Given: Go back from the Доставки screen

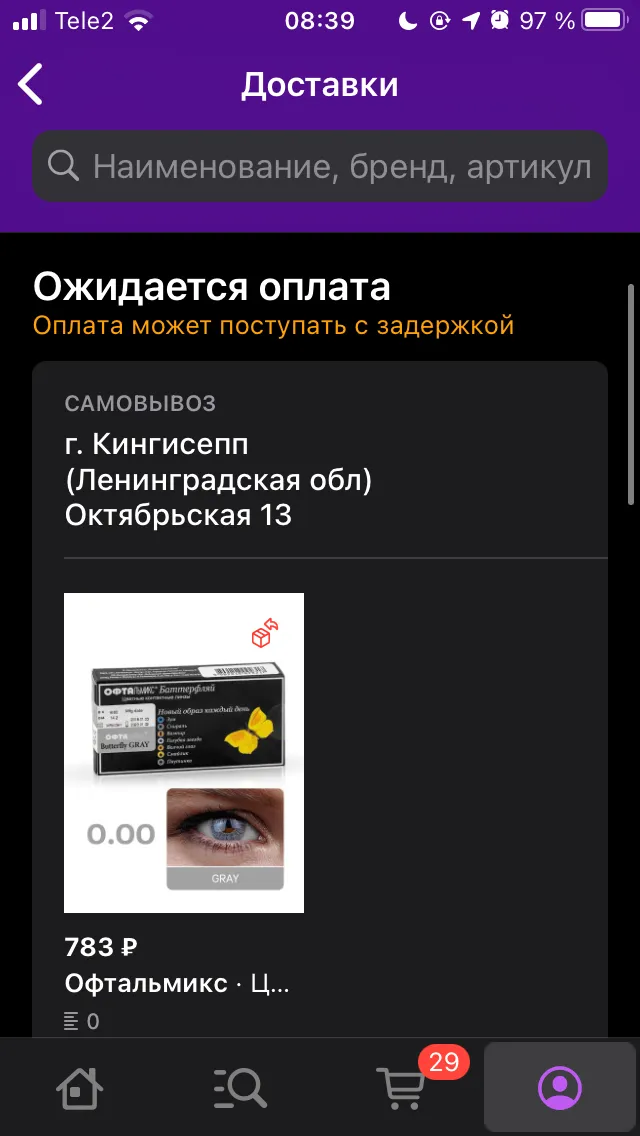Looking at the screenshot, I should coord(30,85).
